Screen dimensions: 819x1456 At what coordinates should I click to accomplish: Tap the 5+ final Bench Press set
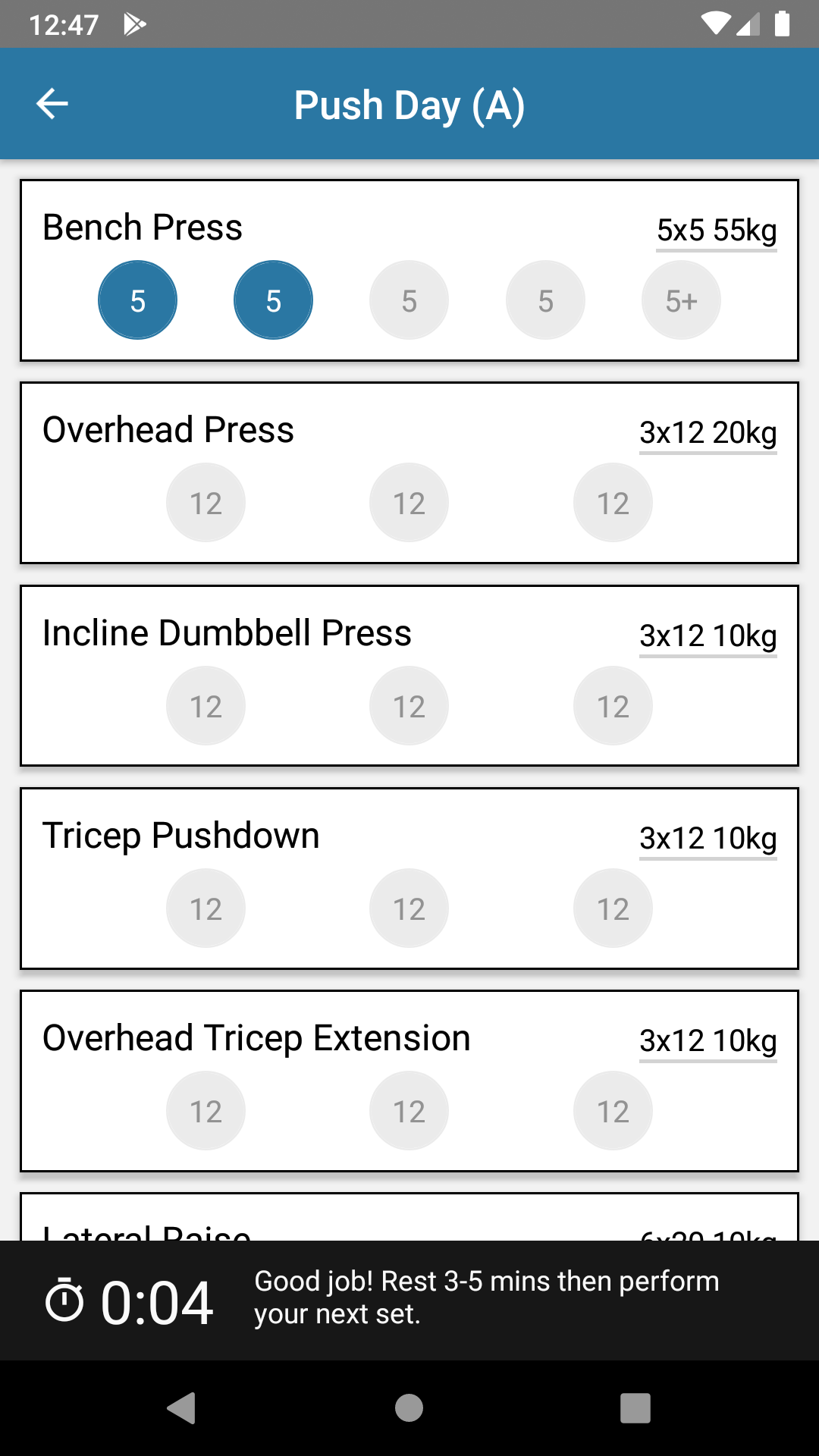[681, 300]
